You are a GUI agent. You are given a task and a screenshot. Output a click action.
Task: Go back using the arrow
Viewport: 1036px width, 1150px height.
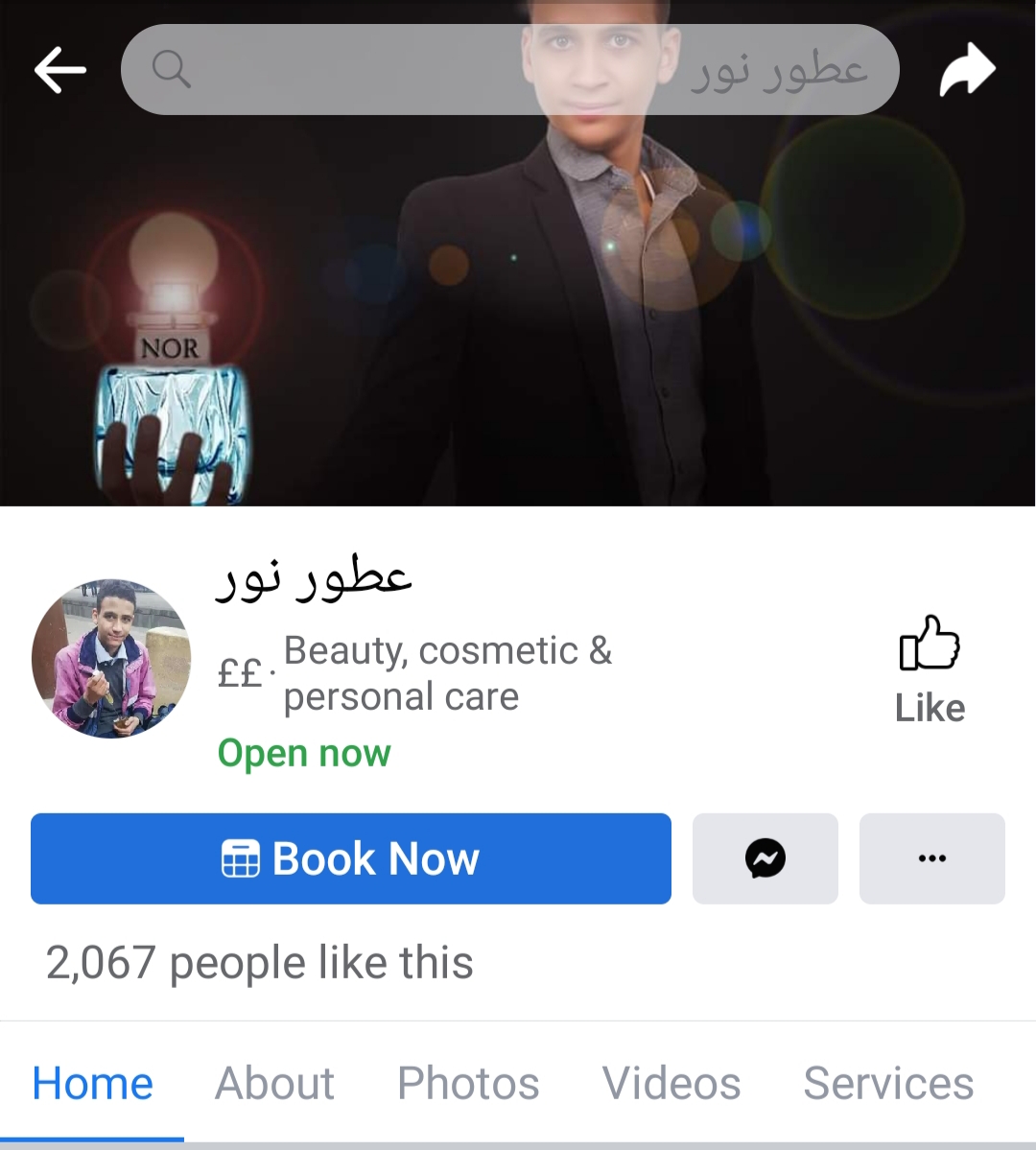click(59, 70)
